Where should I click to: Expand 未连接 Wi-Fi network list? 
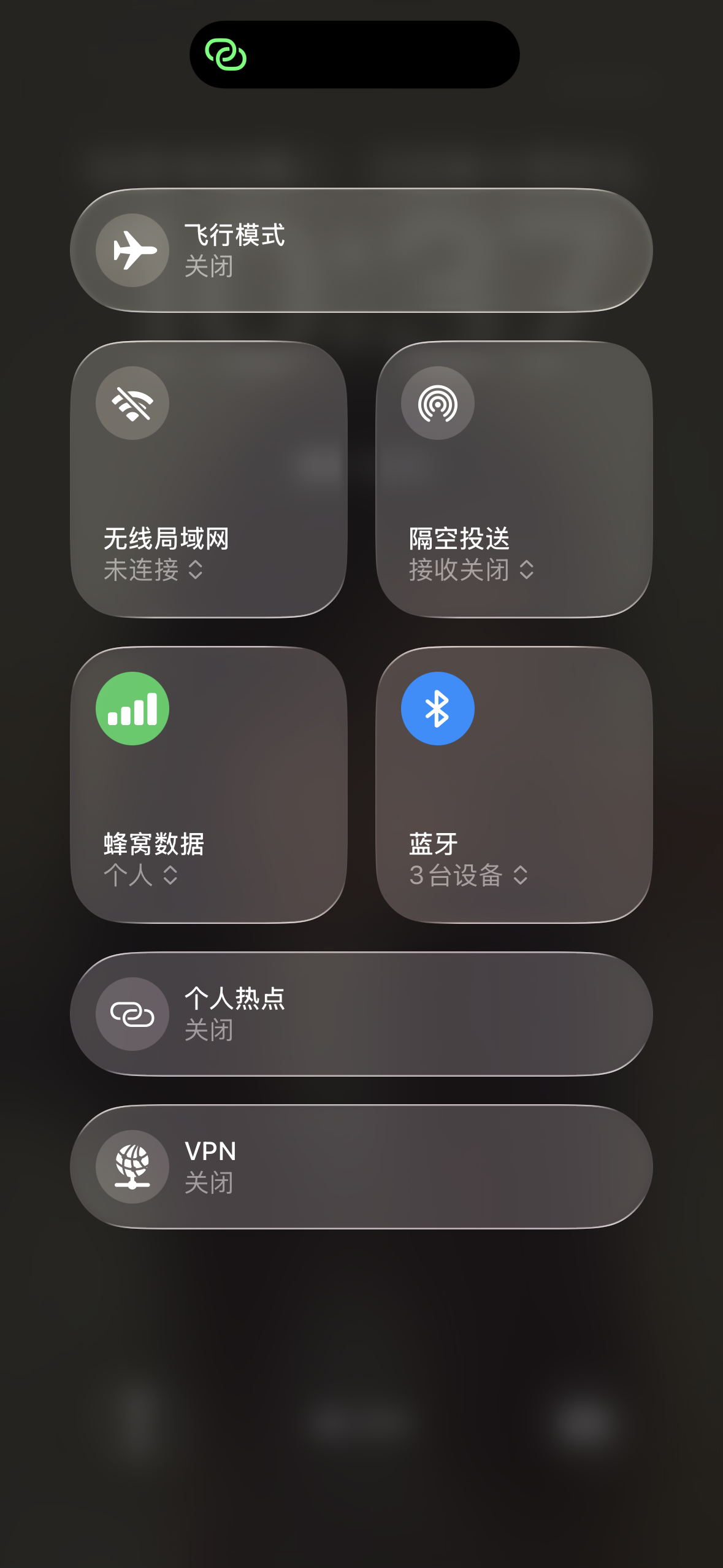point(153,570)
